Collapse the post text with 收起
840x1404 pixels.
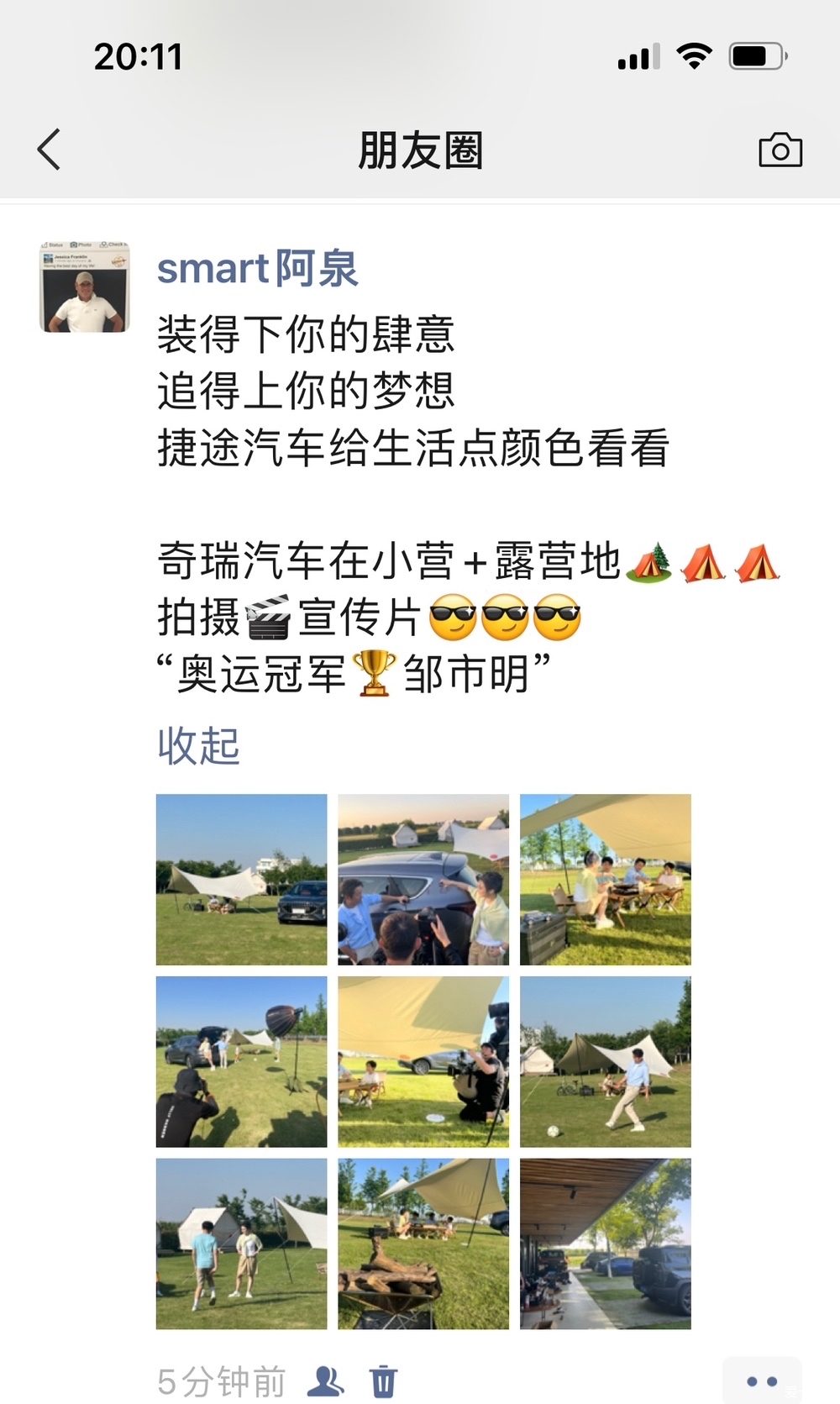click(198, 745)
